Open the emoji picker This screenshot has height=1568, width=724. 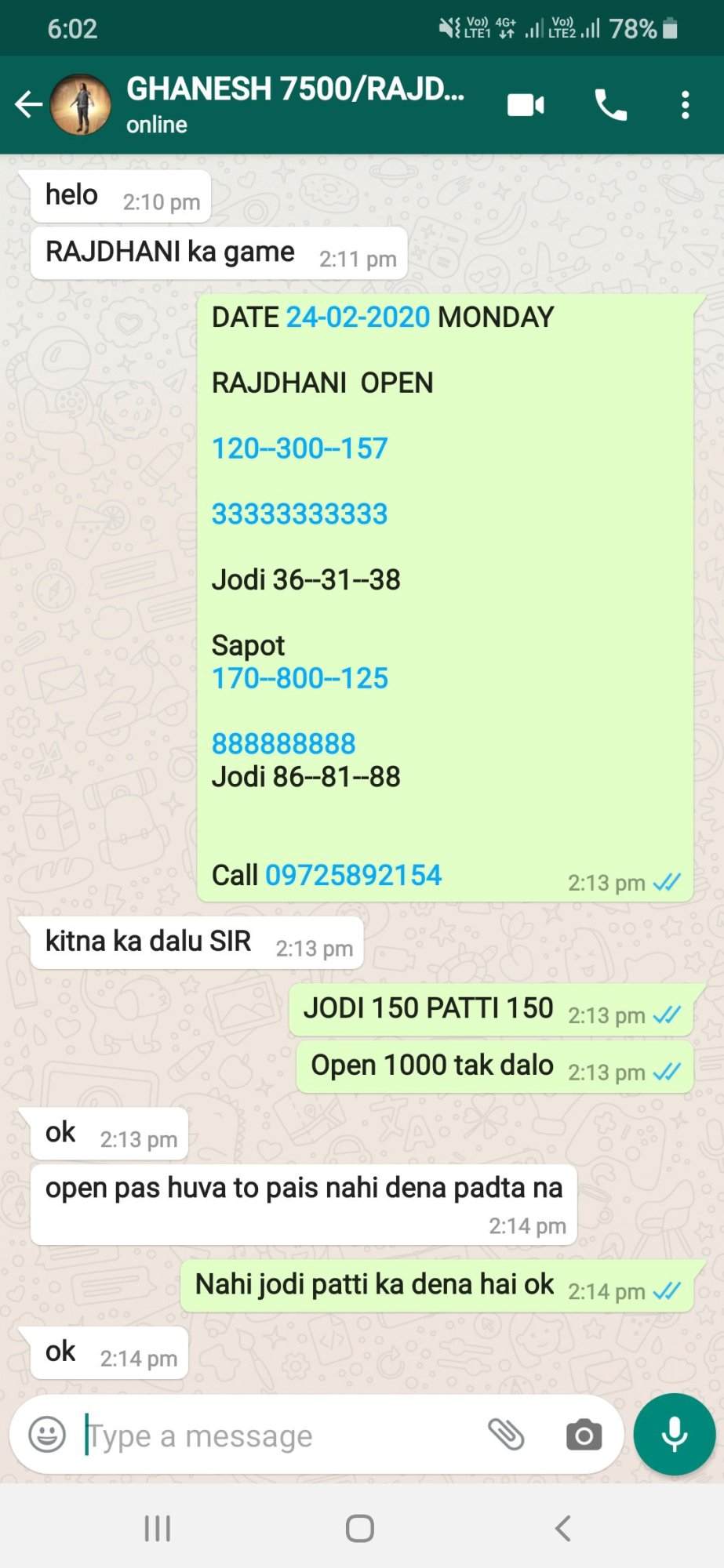[47, 1435]
